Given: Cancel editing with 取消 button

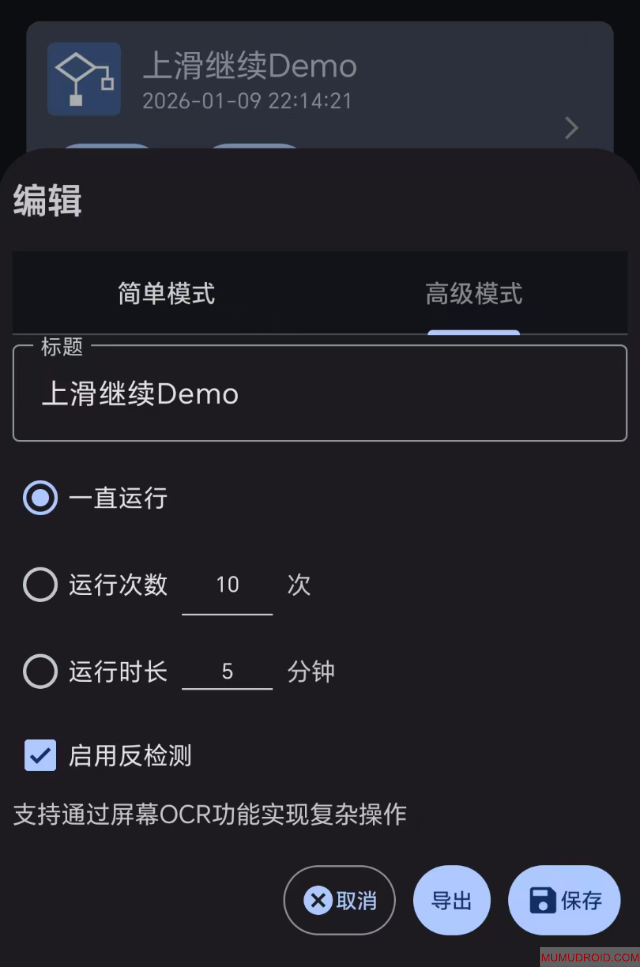Looking at the screenshot, I should (340, 900).
